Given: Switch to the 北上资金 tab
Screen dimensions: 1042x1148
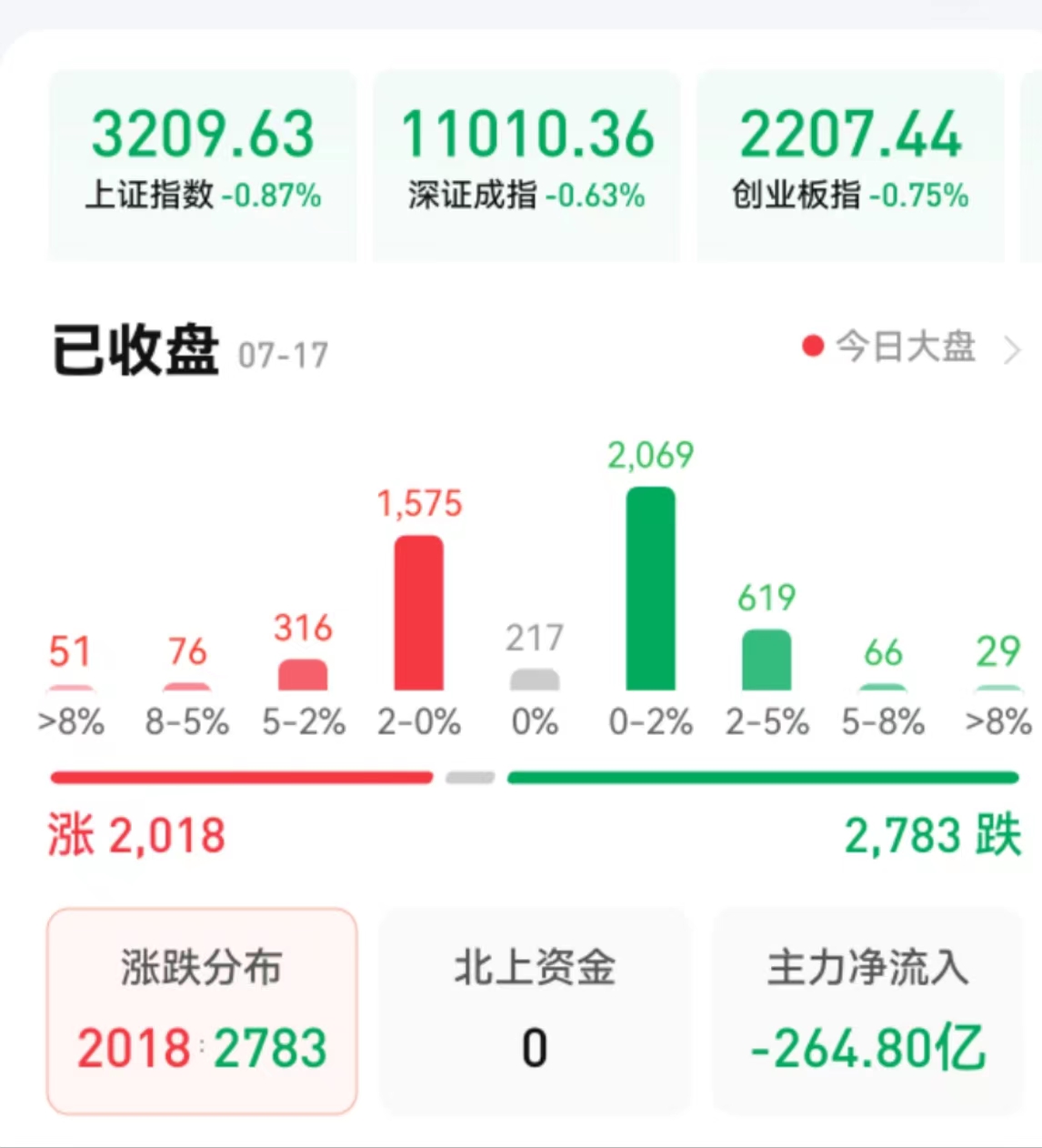Looking at the screenshot, I should coord(535,1010).
